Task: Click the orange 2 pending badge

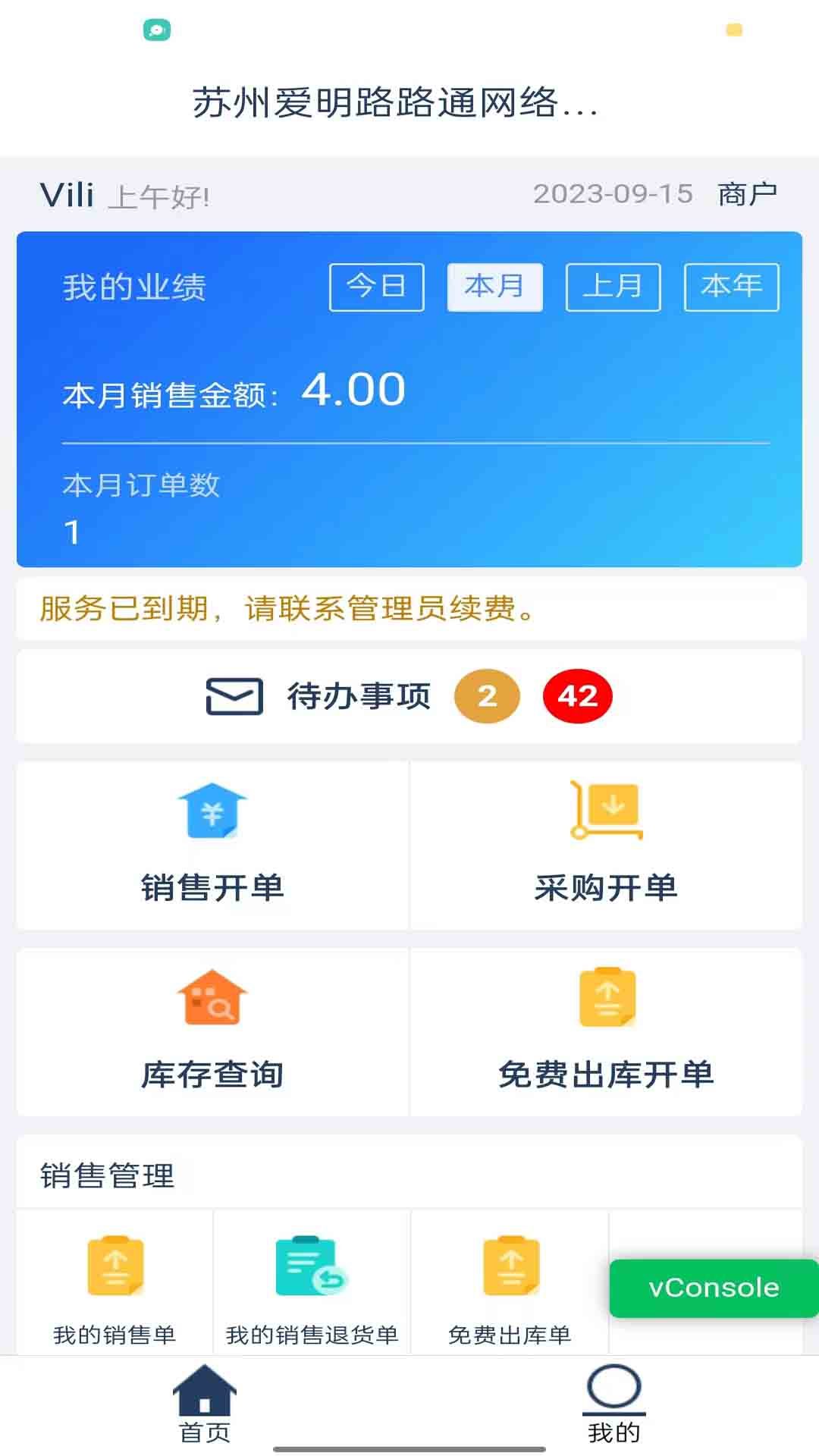Action: (486, 696)
